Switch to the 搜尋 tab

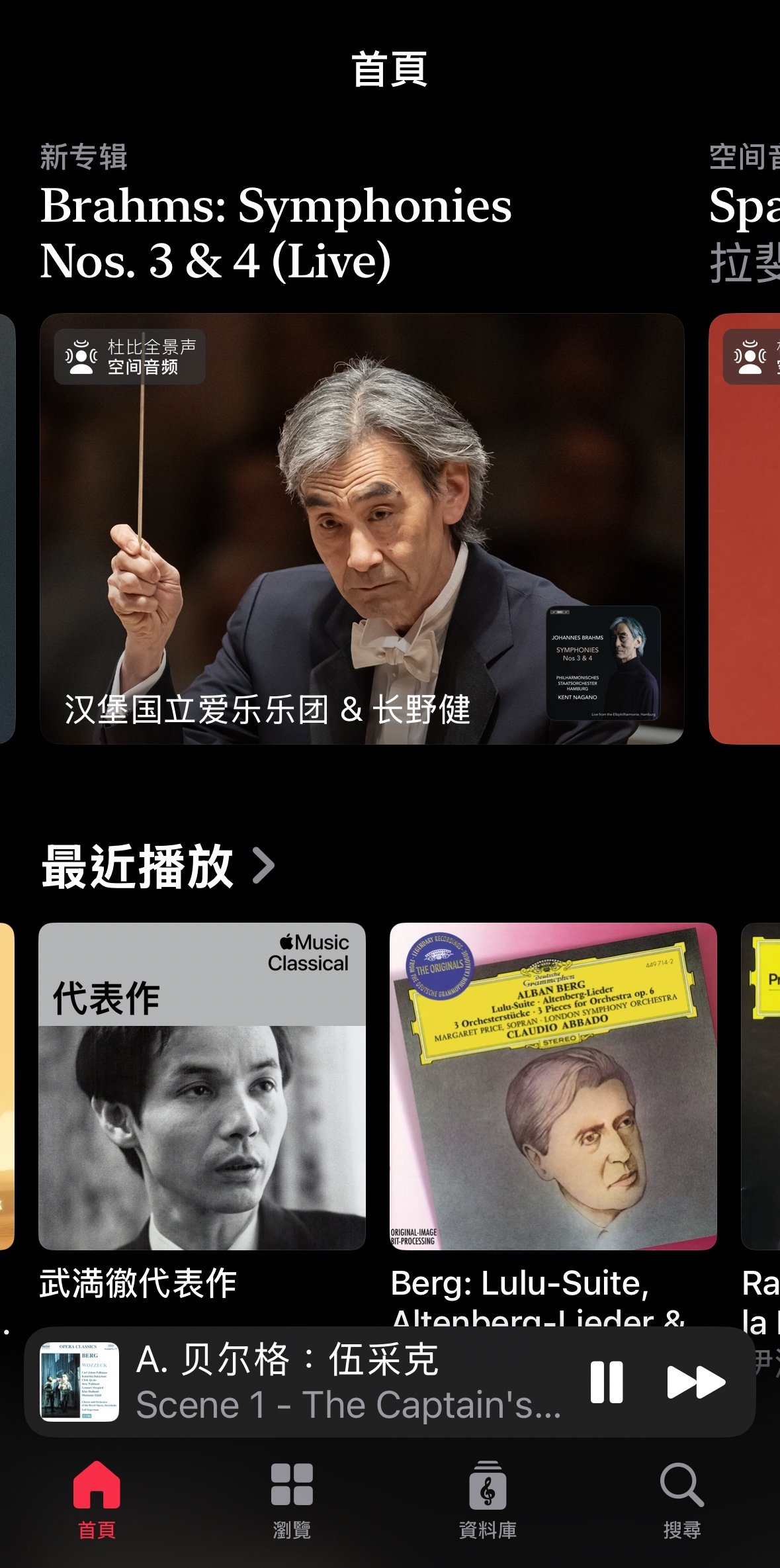[682, 1500]
